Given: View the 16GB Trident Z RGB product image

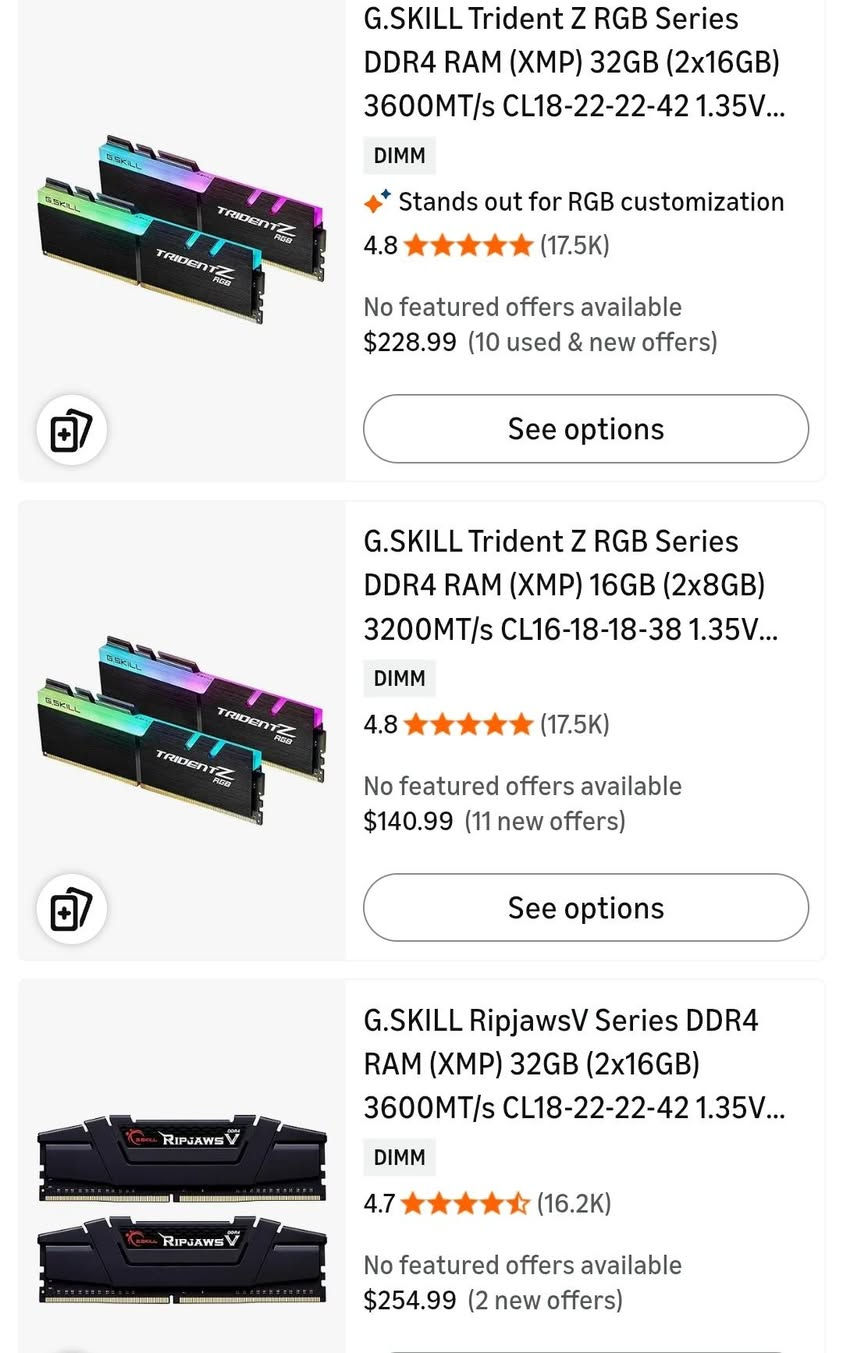Looking at the screenshot, I should [182, 728].
